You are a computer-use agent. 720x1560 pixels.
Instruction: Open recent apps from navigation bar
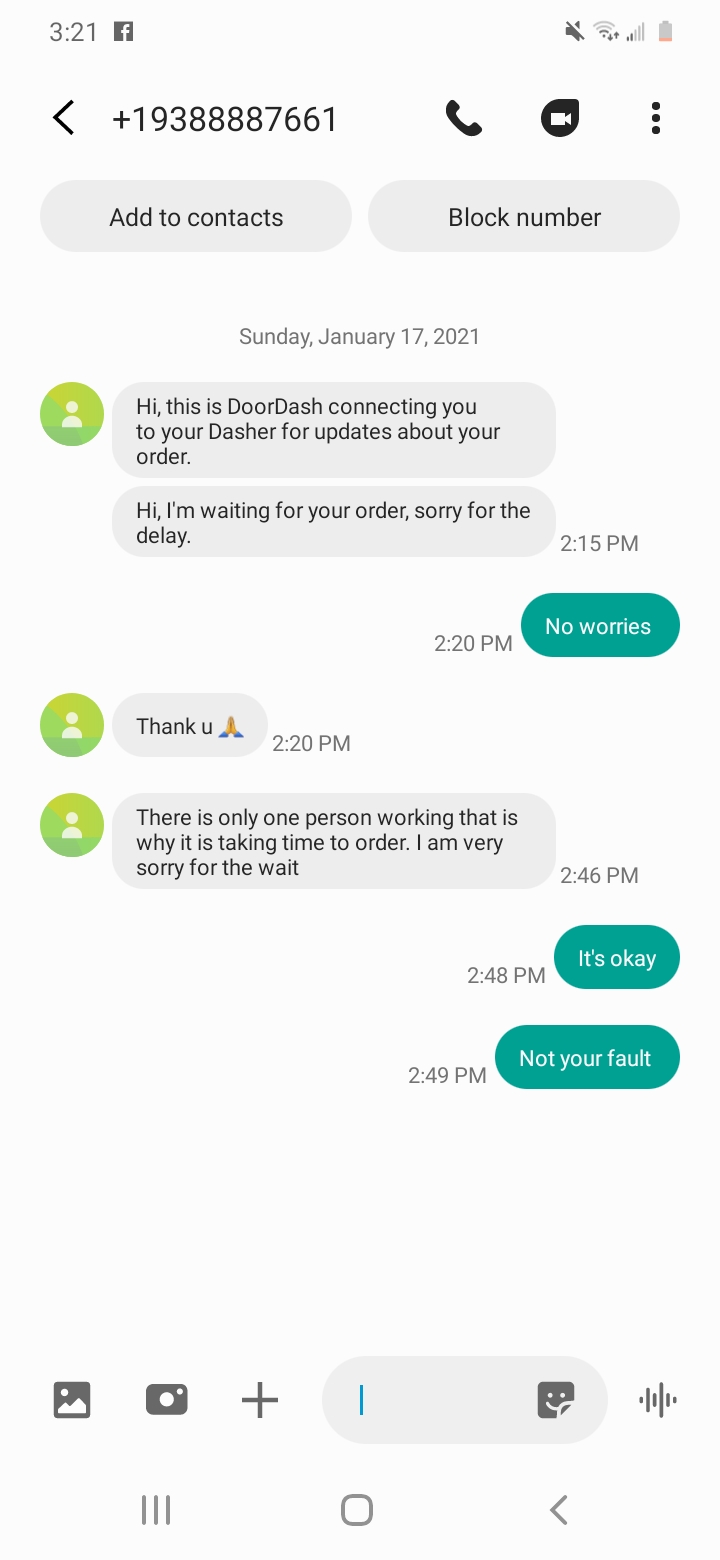[156, 1510]
